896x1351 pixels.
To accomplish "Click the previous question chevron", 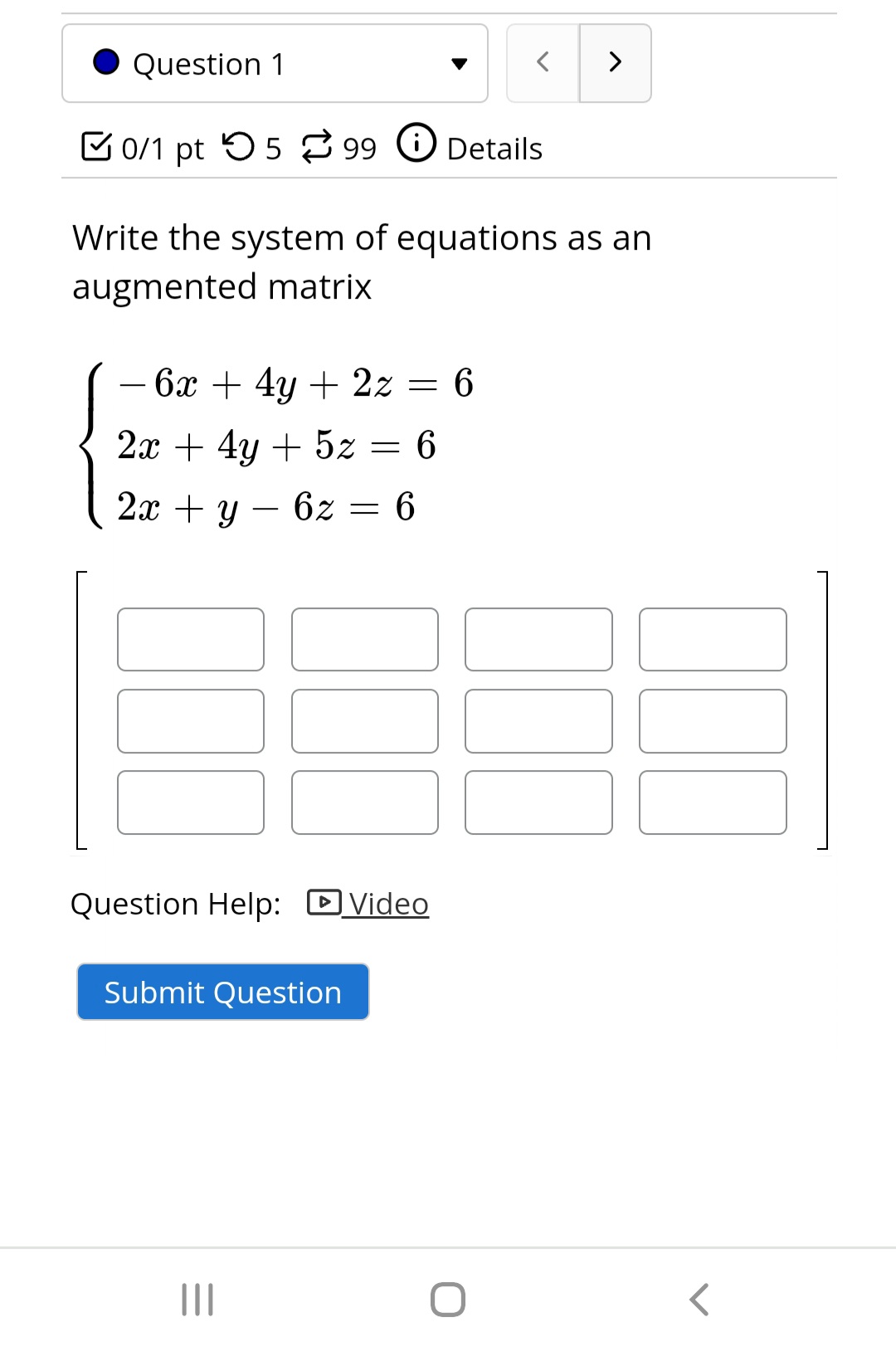I will click(x=543, y=62).
